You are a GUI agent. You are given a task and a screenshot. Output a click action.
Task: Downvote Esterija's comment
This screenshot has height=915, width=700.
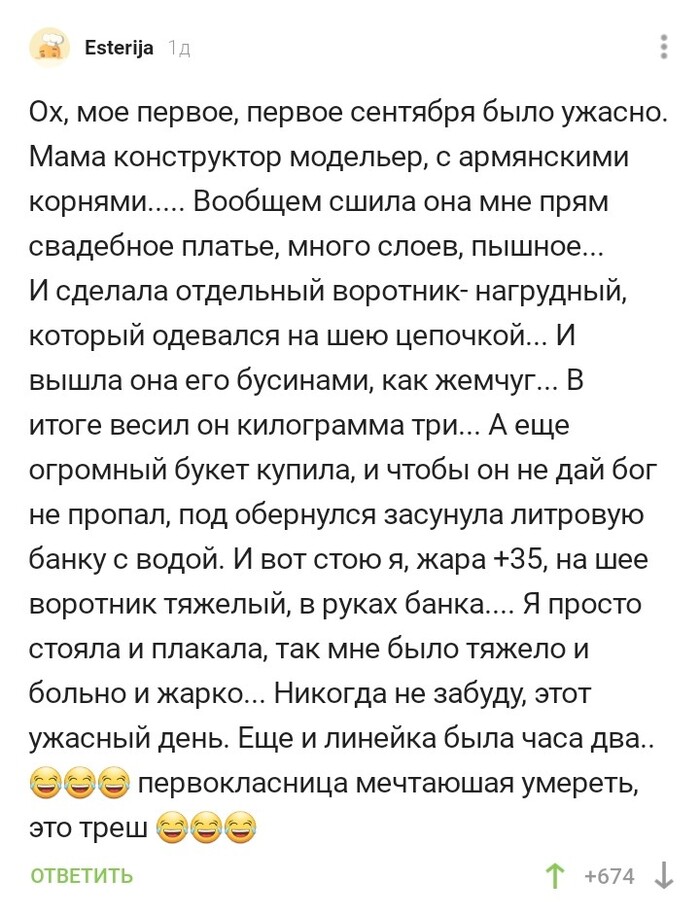pyautogui.click(x=663, y=876)
